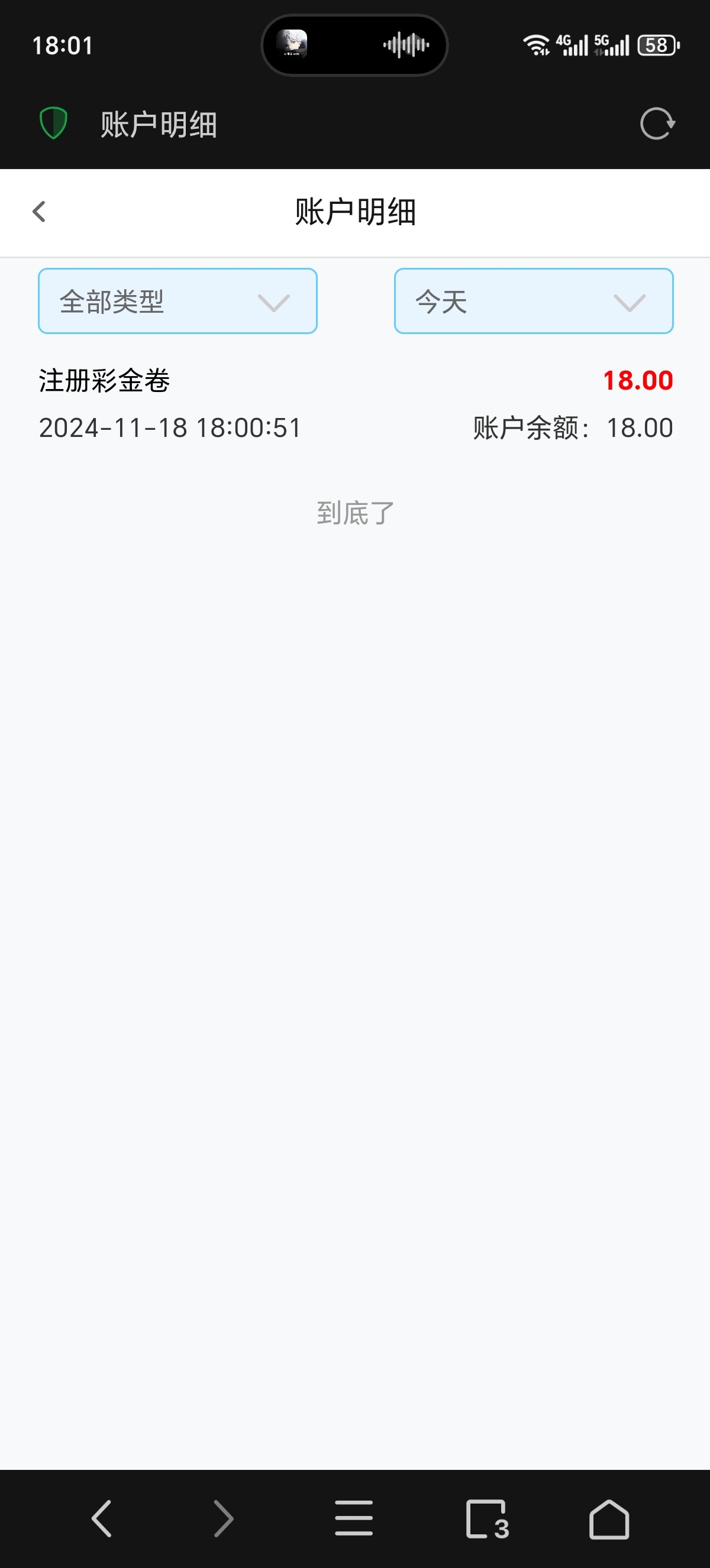This screenshot has width=710, height=1568.
Task: Expand the 全部类型 type filter dropdown
Action: click(177, 302)
